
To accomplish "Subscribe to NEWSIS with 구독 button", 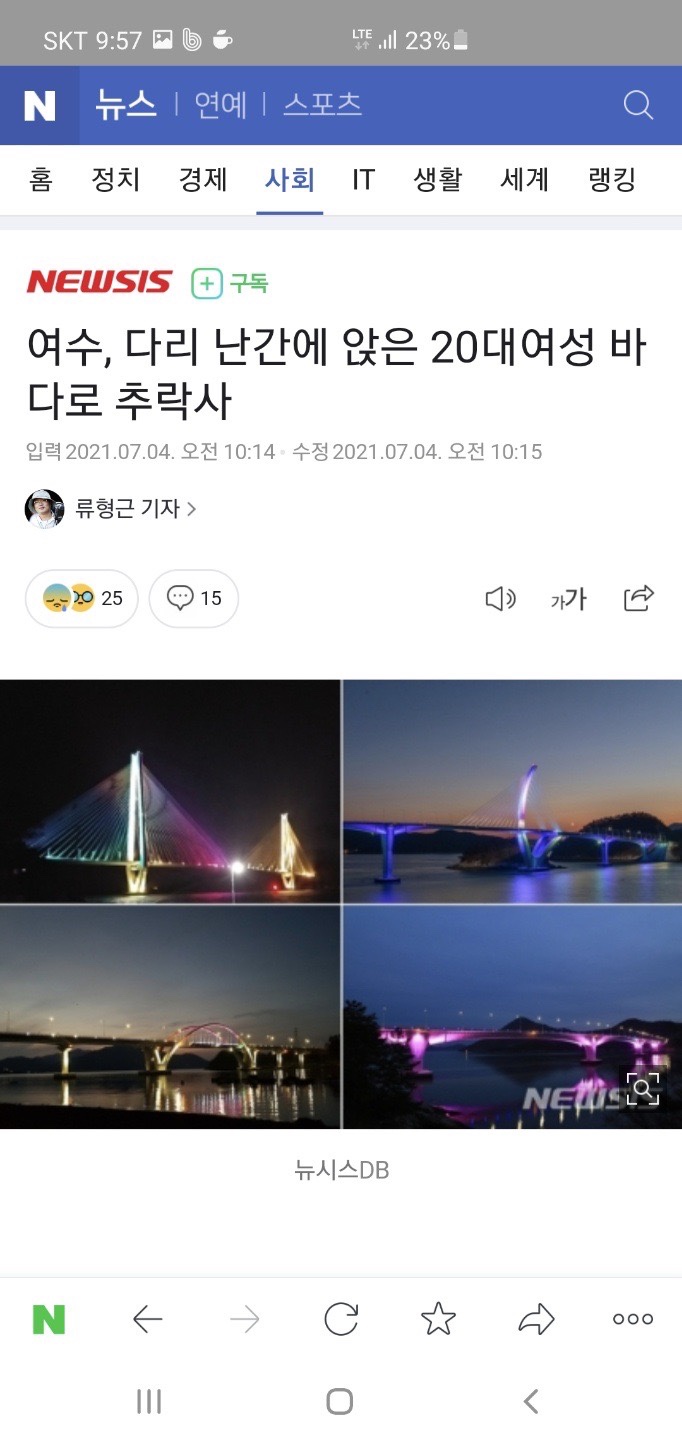I will point(230,284).
